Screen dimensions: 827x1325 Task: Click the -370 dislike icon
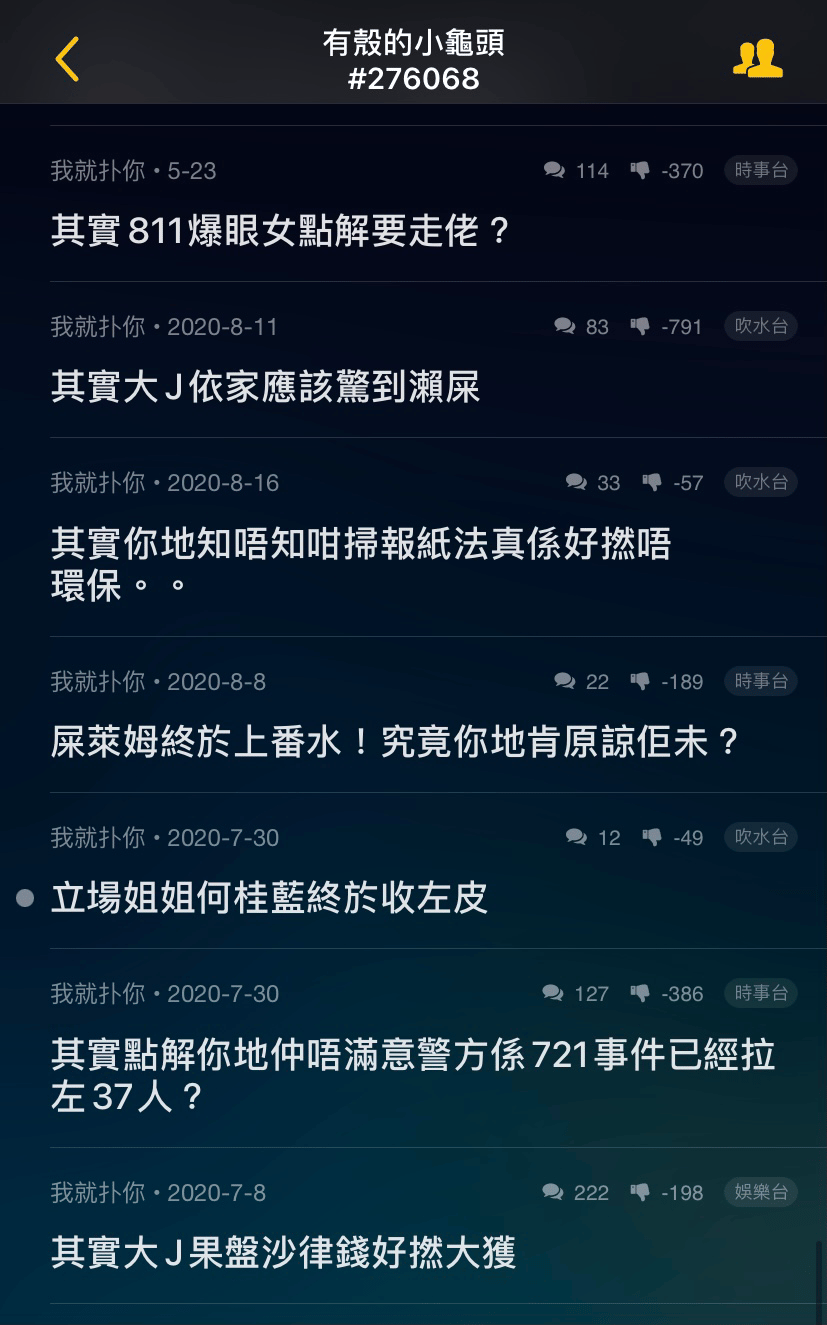pos(639,170)
